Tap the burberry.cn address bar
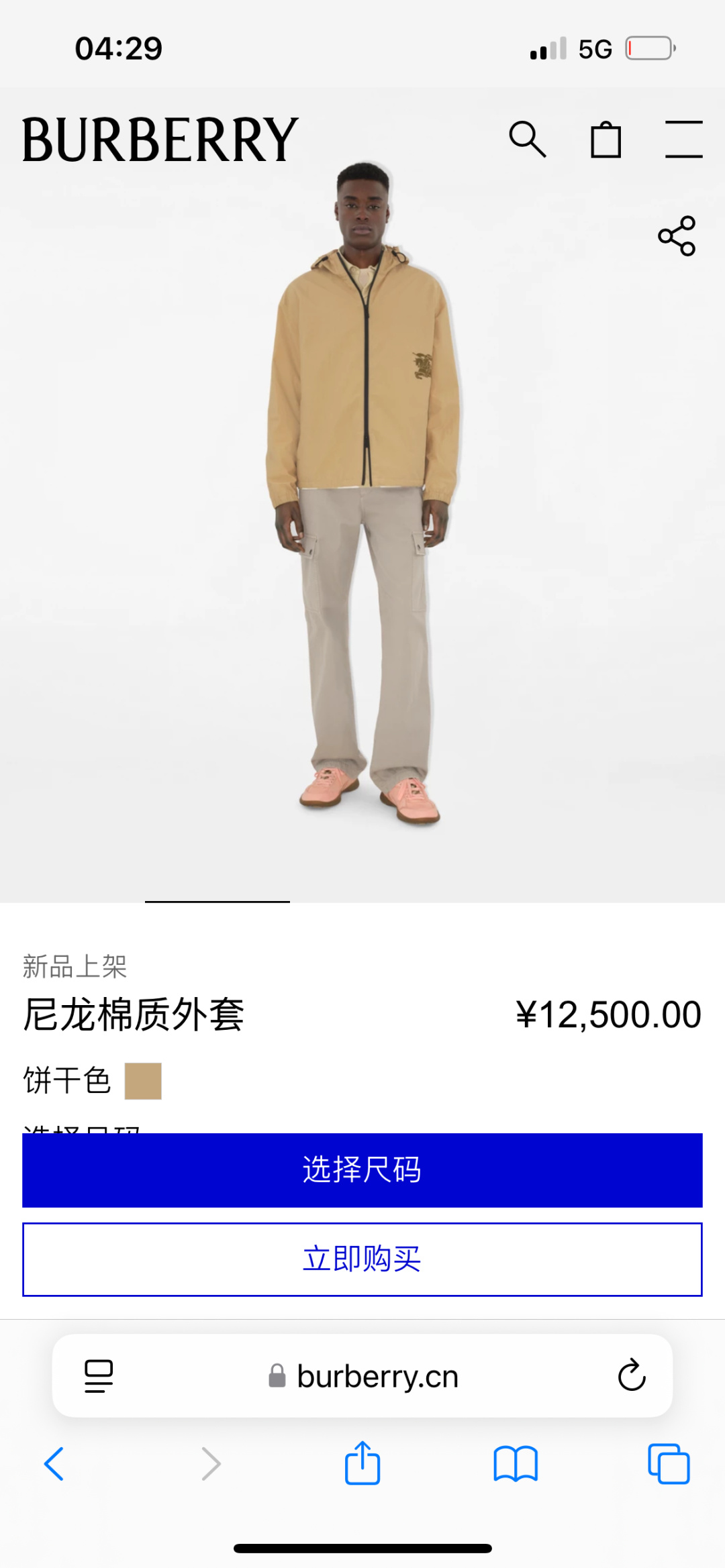The height and width of the screenshot is (1568, 725). [x=363, y=1376]
